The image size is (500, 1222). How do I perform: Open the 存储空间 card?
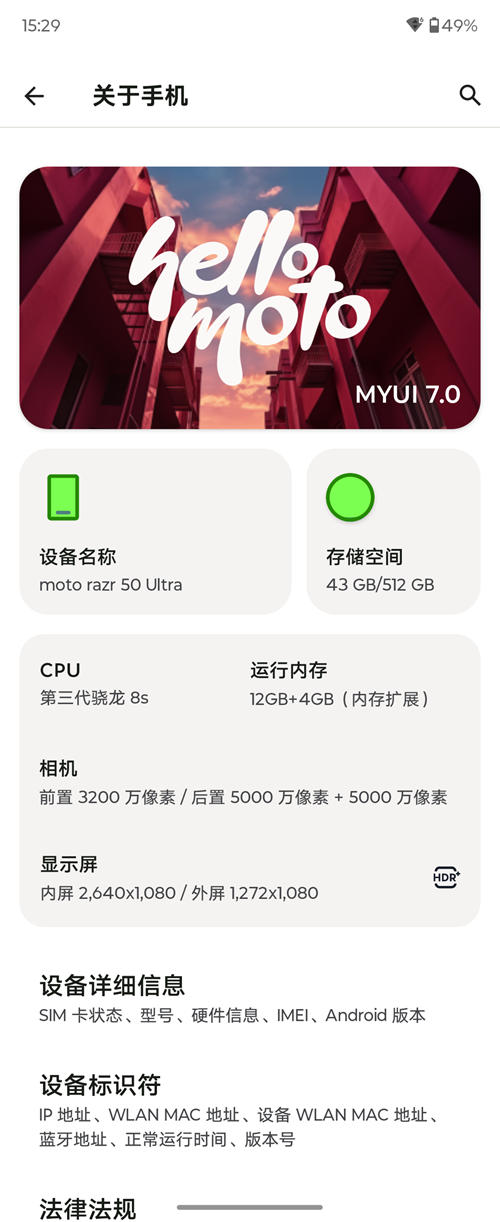[x=393, y=531]
